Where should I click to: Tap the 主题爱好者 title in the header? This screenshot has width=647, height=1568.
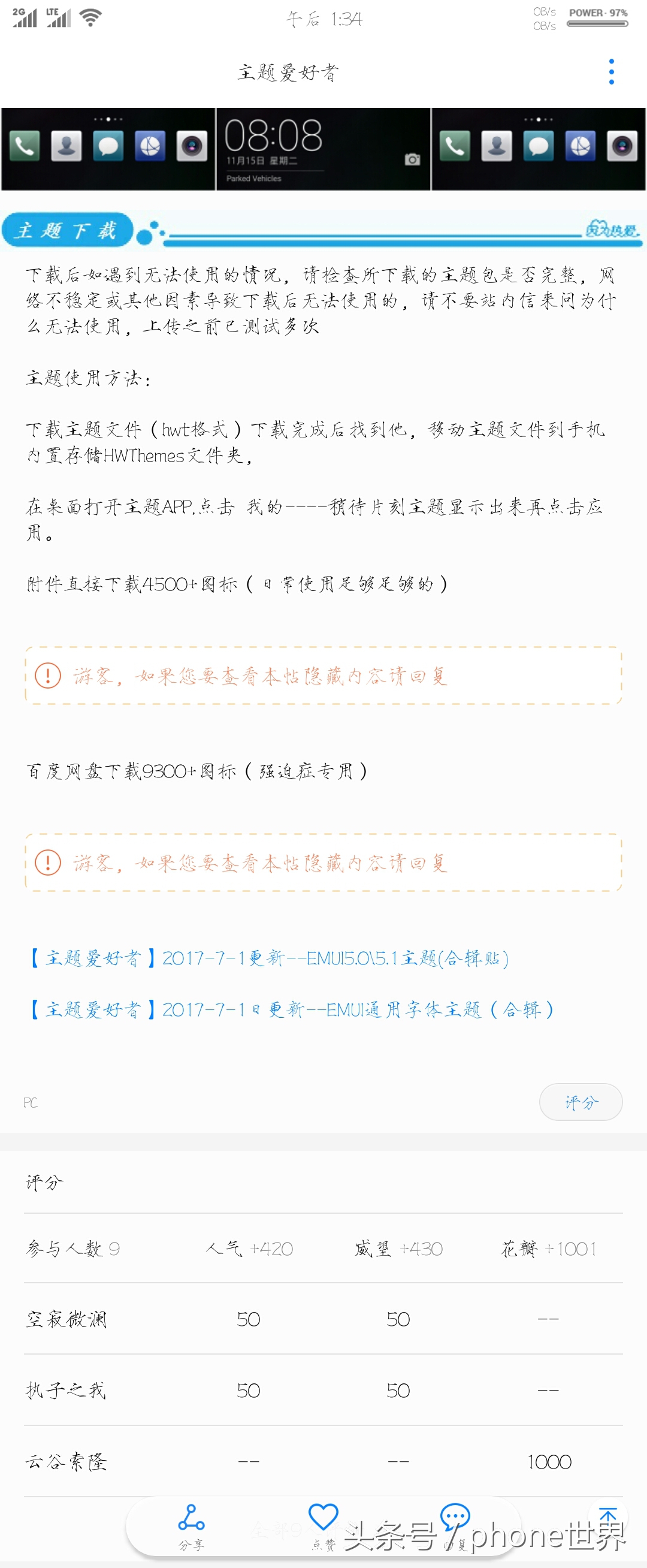289,72
